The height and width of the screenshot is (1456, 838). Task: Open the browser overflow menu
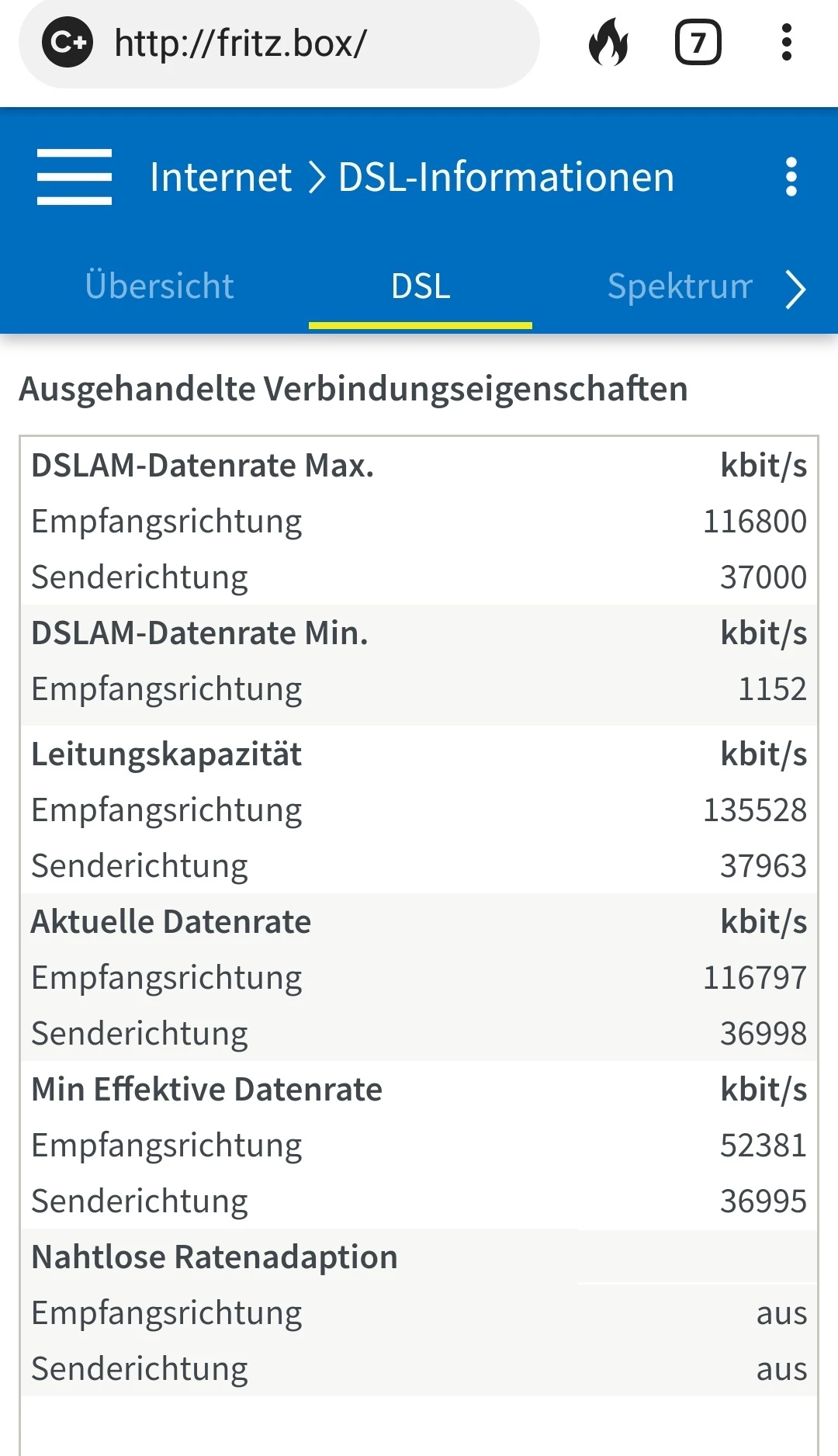(786, 43)
